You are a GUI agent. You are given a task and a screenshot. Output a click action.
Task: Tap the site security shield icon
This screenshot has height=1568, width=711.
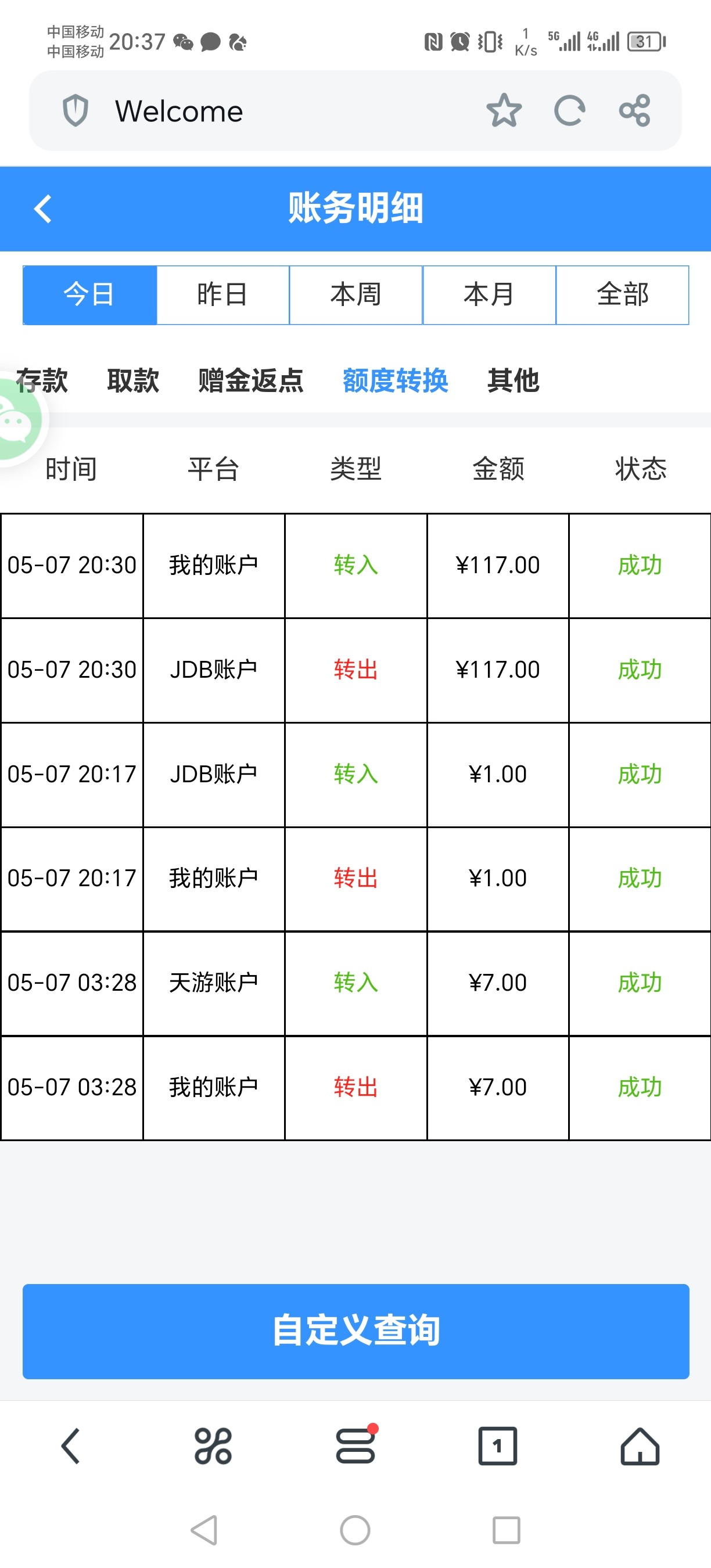coord(76,111)
